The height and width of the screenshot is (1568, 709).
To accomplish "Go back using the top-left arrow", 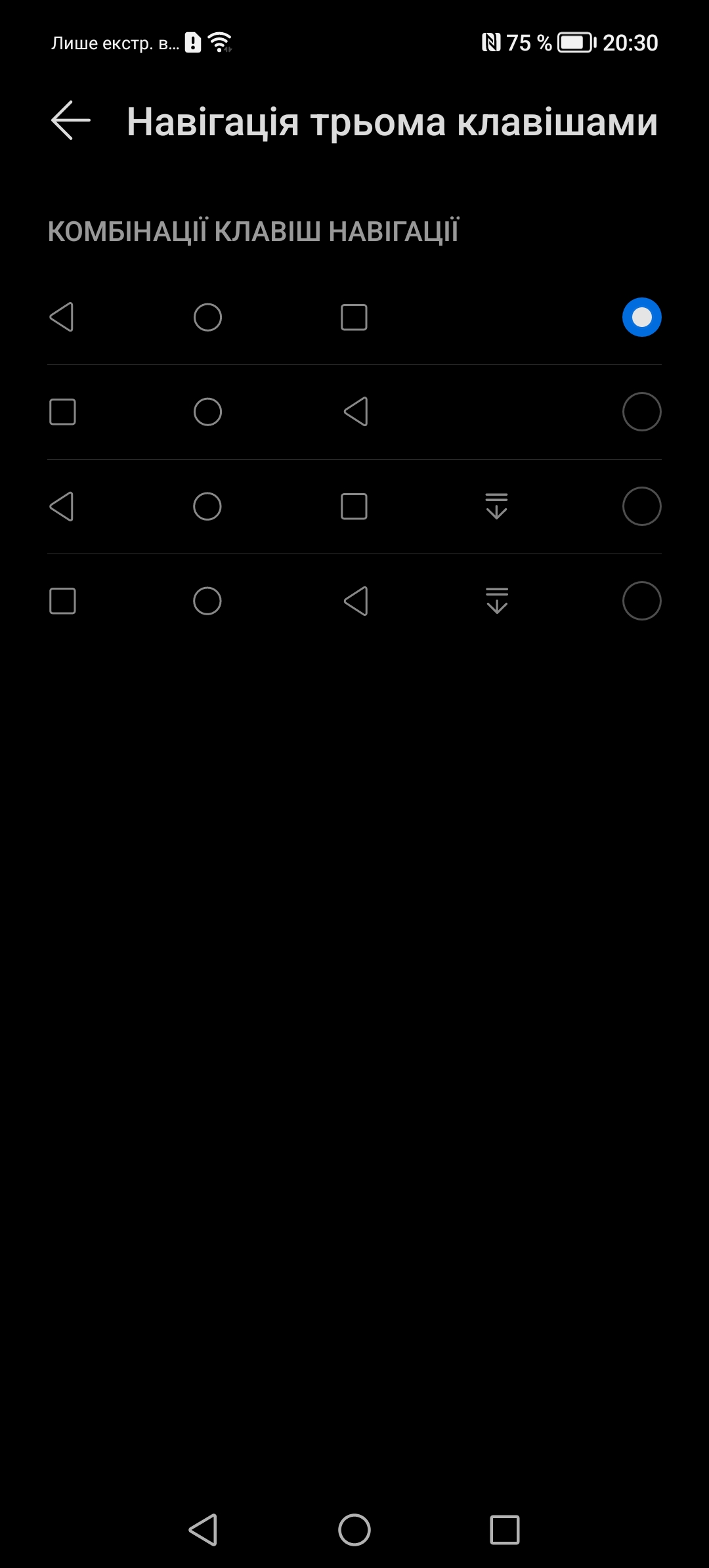I will (x=70, y=121).
